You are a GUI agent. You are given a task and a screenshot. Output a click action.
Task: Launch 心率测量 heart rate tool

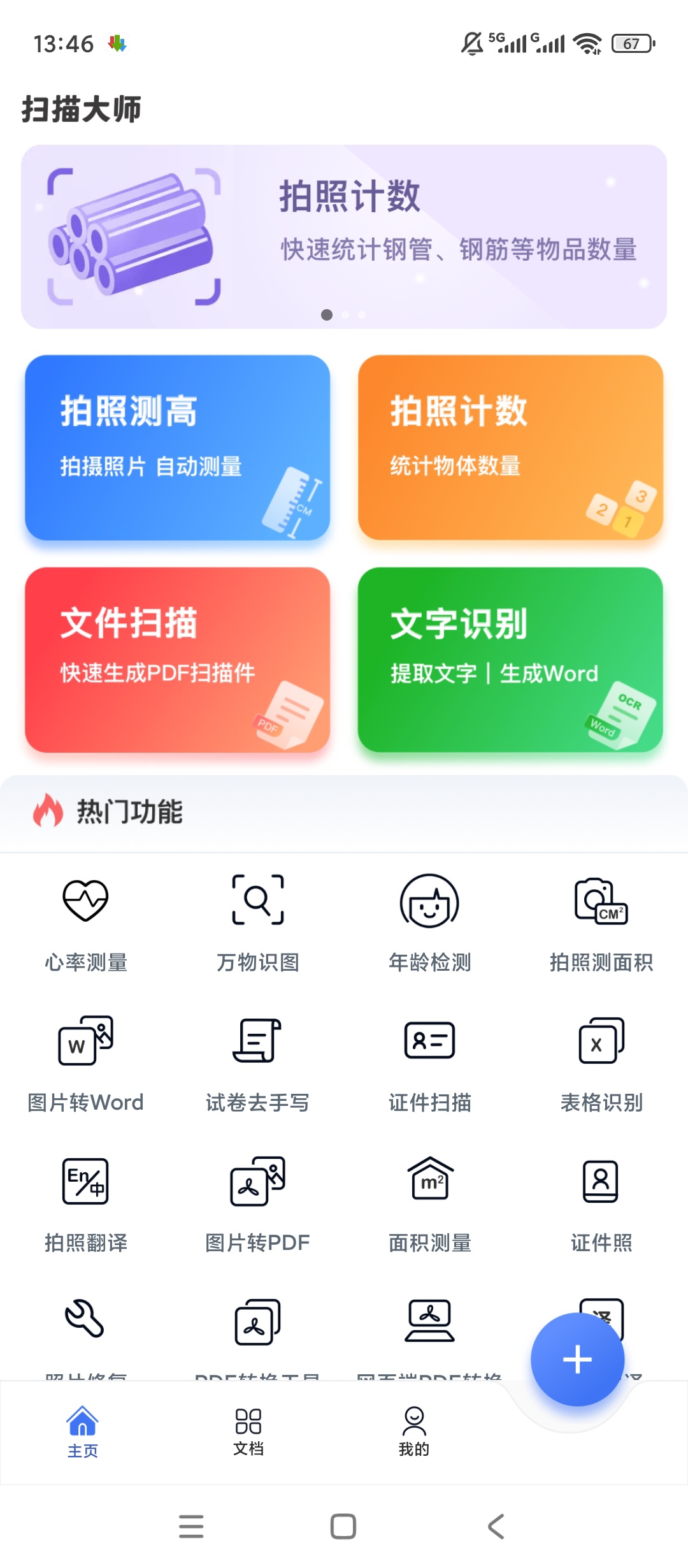(86, 923)
